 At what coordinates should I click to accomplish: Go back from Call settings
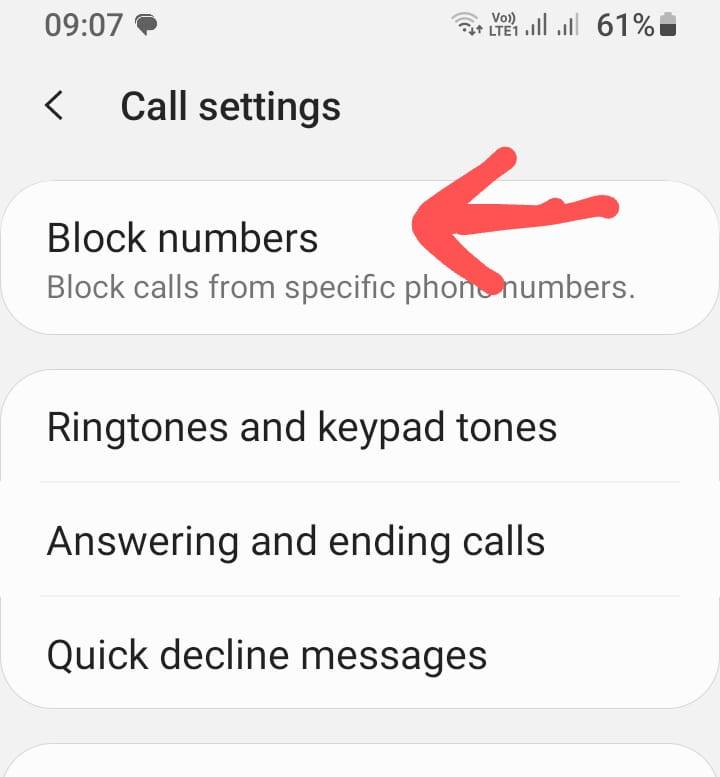click(55, 107)
